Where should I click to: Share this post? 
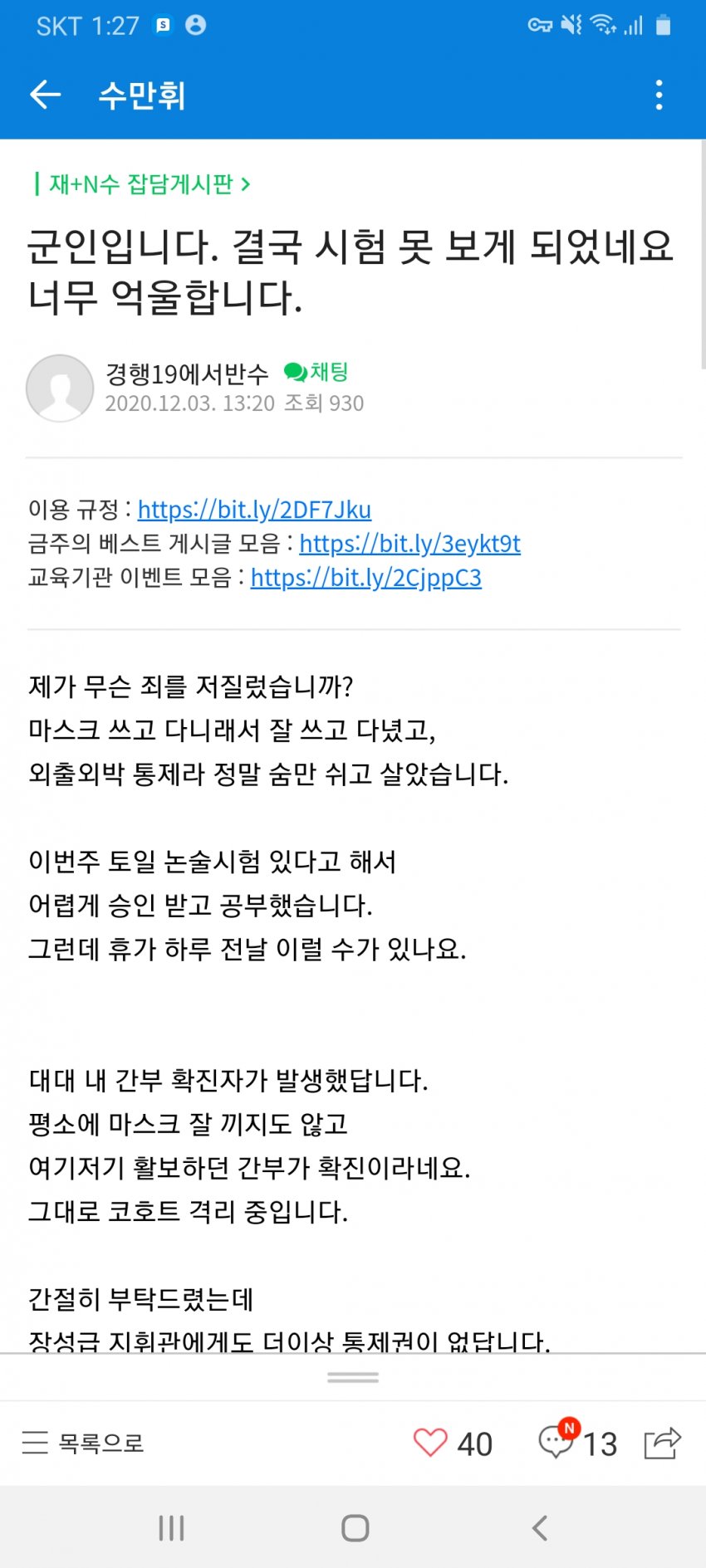click(x=662, y=1443)
